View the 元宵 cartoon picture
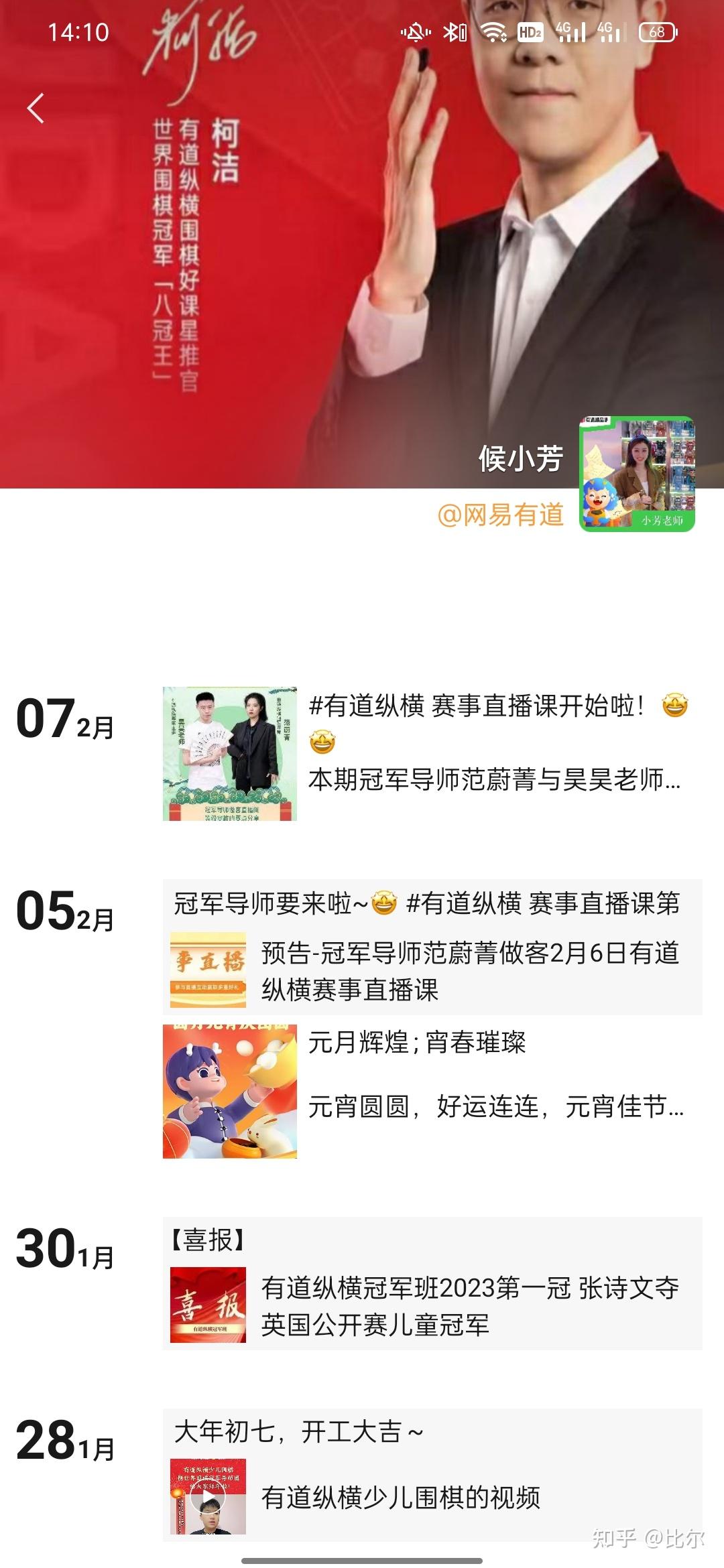Viewport: 724px width, 1568px height. (x=229, y=1091)
